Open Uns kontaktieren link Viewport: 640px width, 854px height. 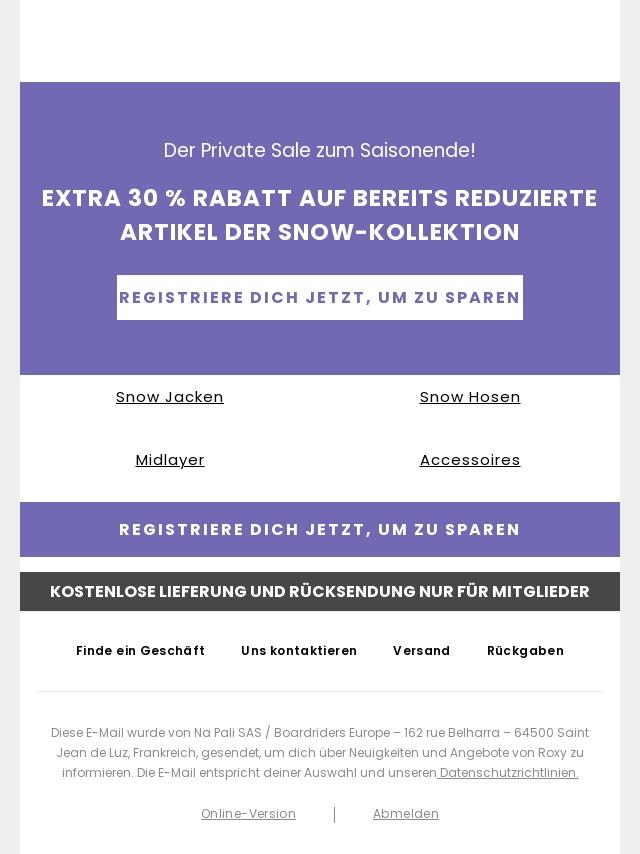tap(299, 651)
